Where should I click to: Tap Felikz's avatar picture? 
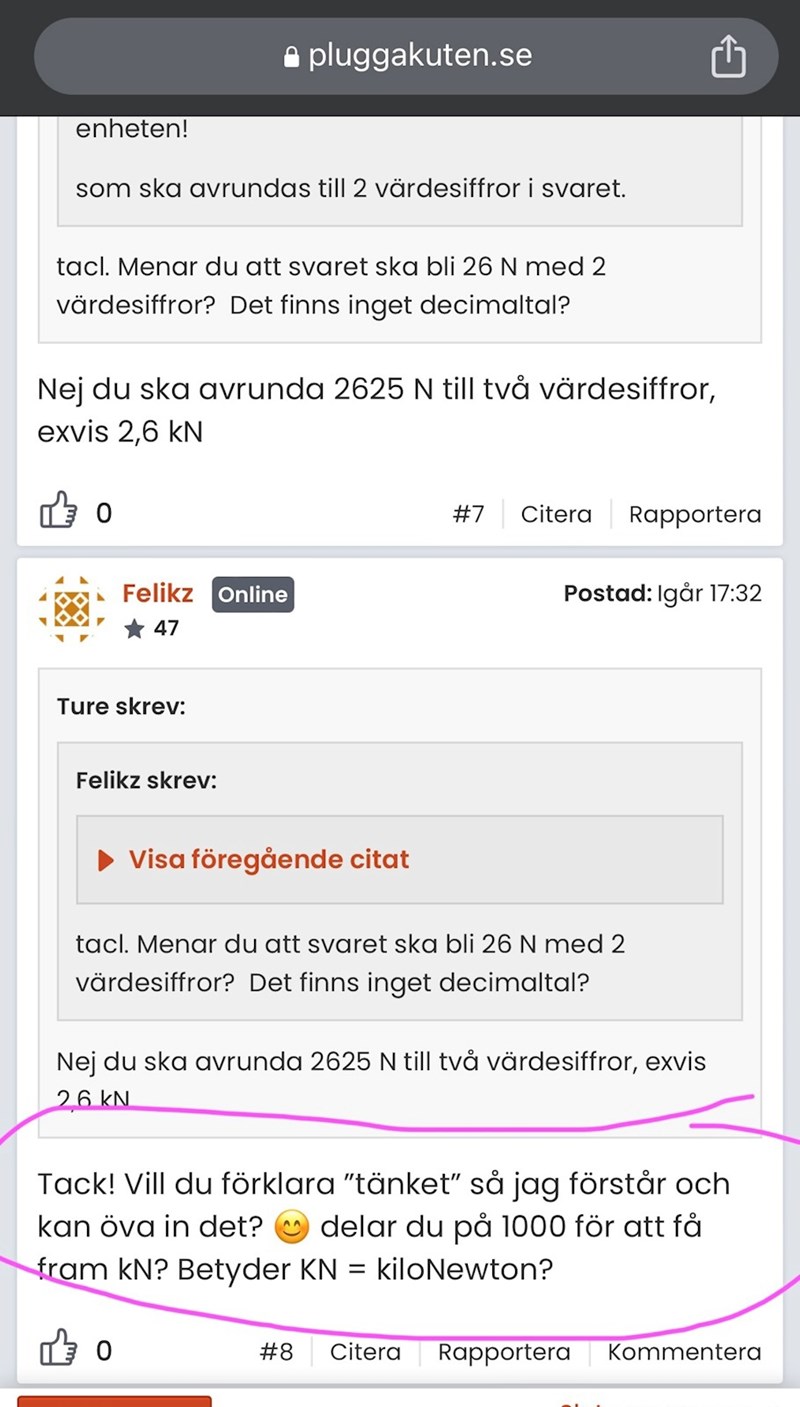71,608
